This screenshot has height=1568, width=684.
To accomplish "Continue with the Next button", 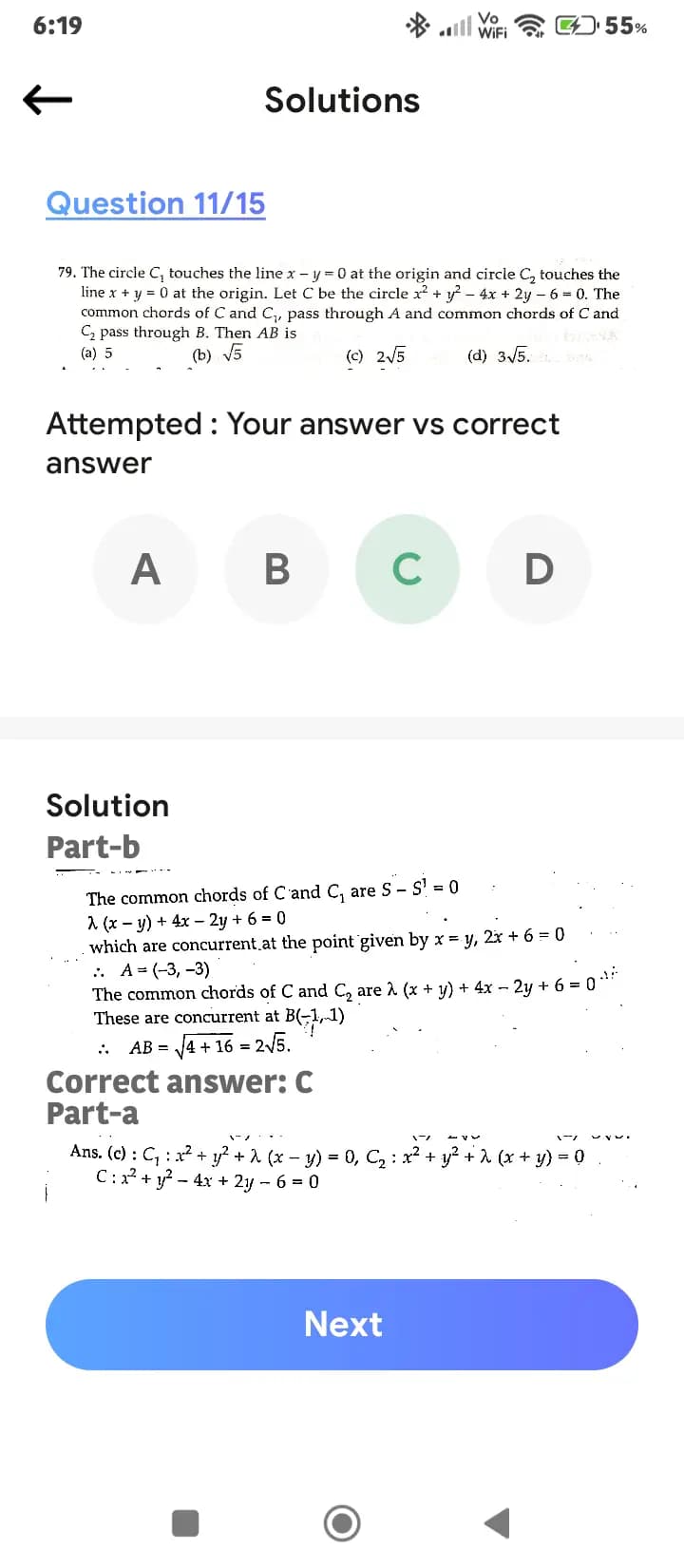I will tap(342, 1324).
